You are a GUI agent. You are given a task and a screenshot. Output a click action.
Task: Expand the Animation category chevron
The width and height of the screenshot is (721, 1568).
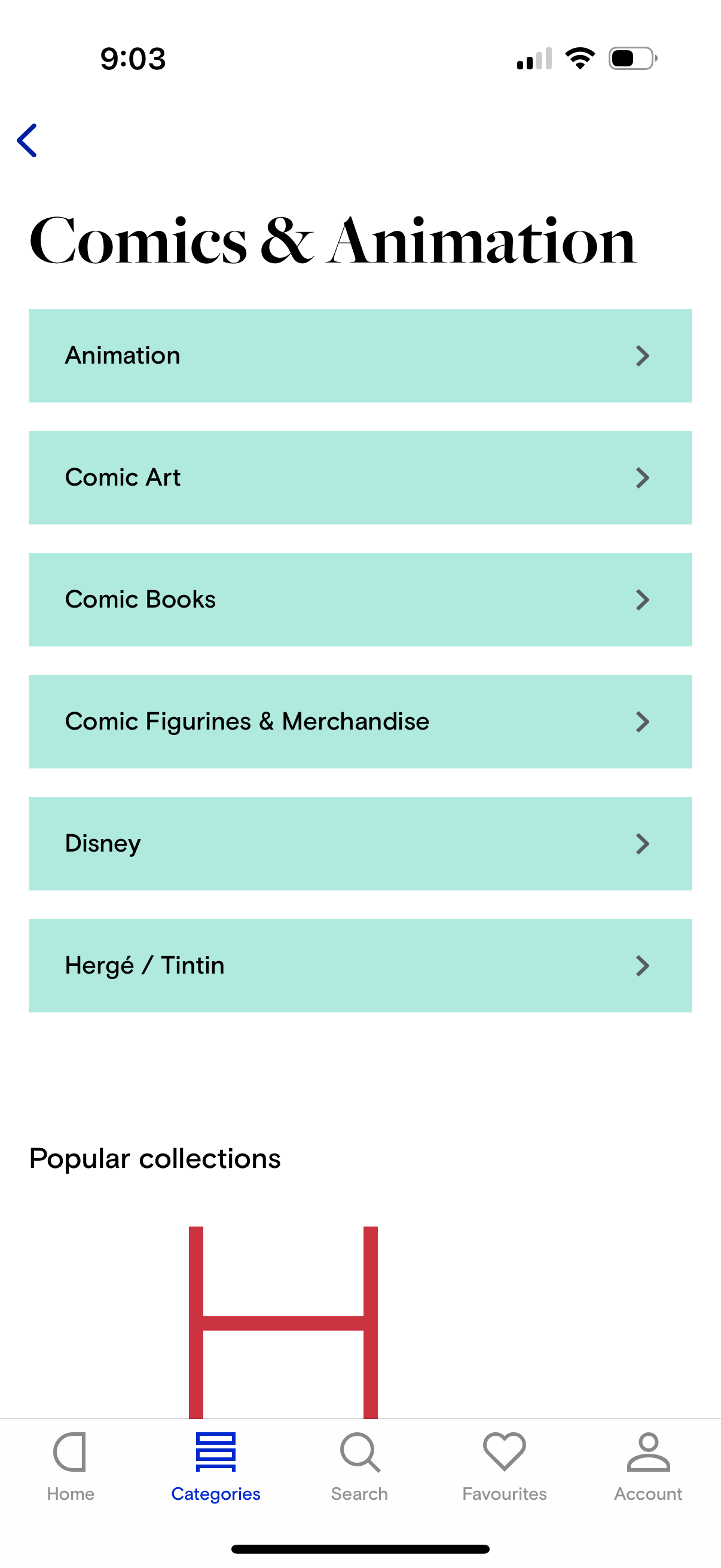(x=642, y=356)
